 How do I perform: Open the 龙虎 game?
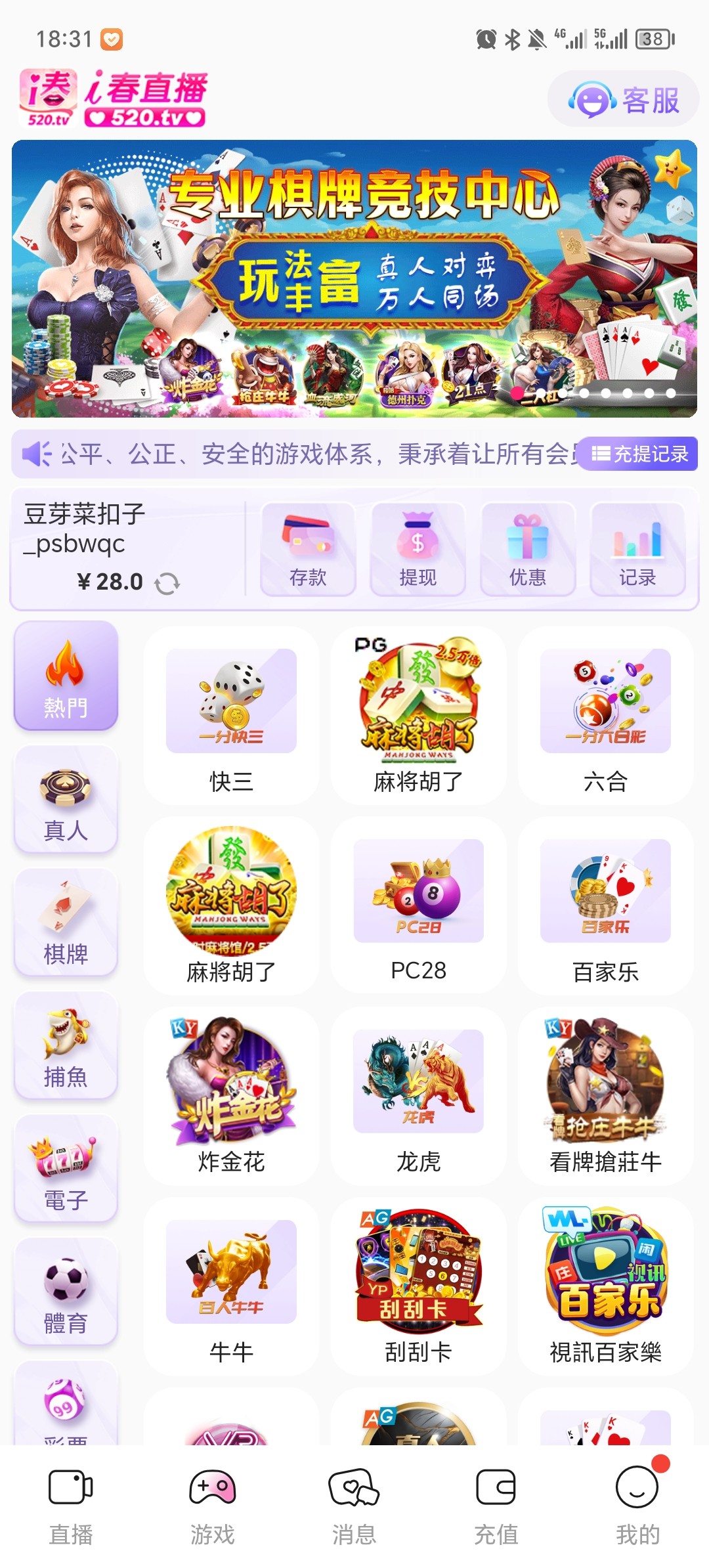tap(418, 1097)
